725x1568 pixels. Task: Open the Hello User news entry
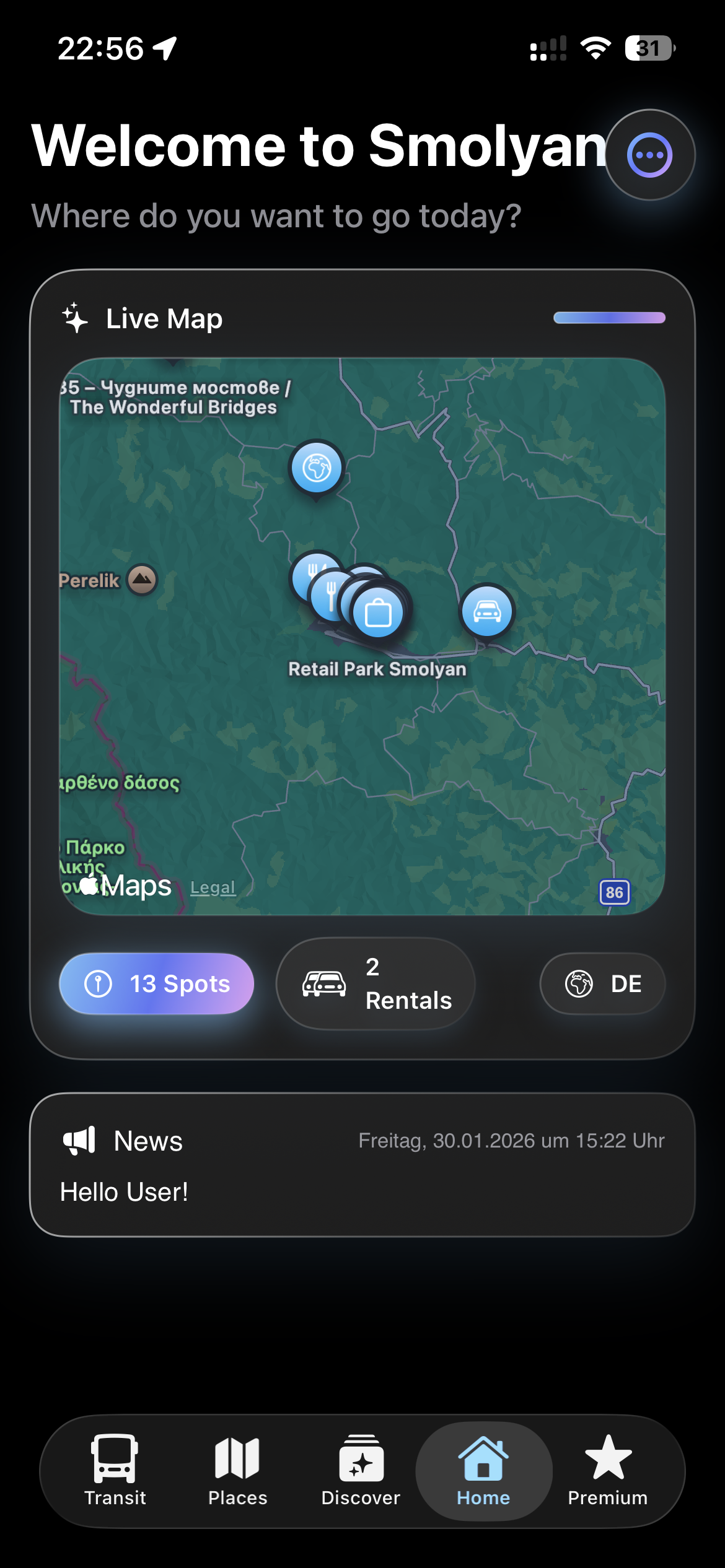pyautogui.click(x=124, y=1190)
